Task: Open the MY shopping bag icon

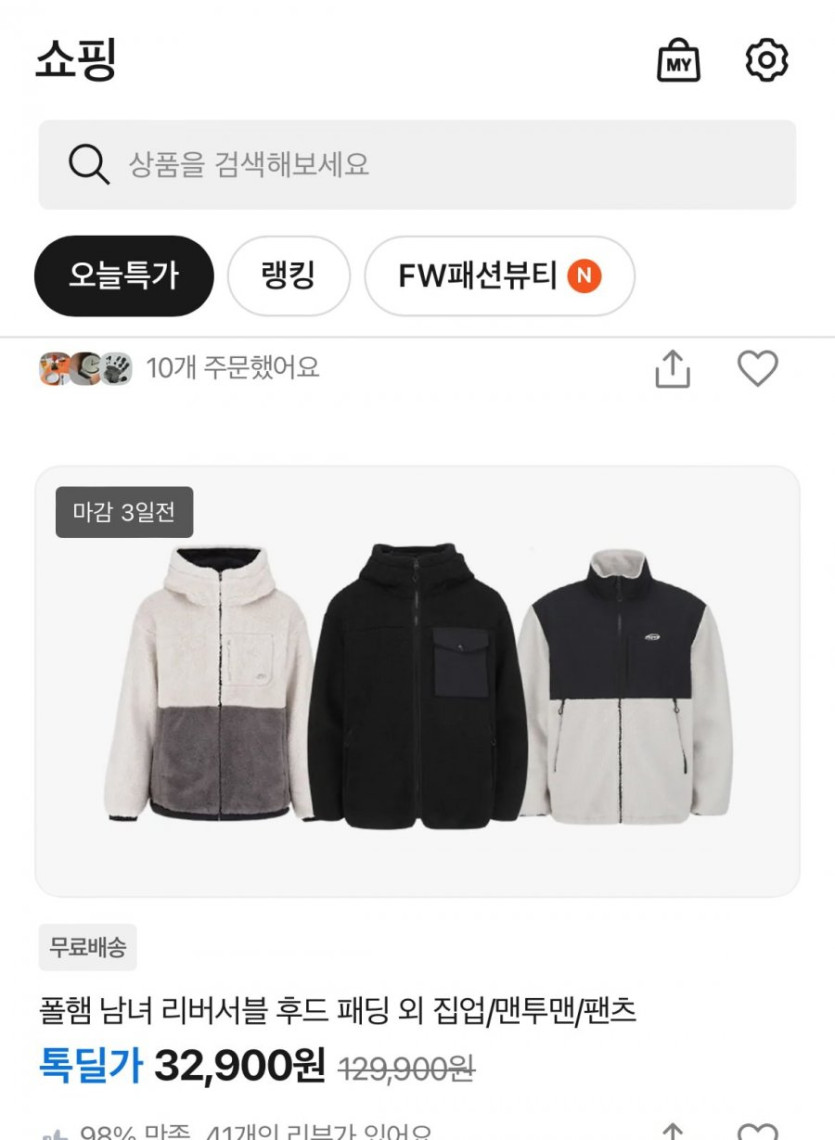Action: [x=678, y=62]
